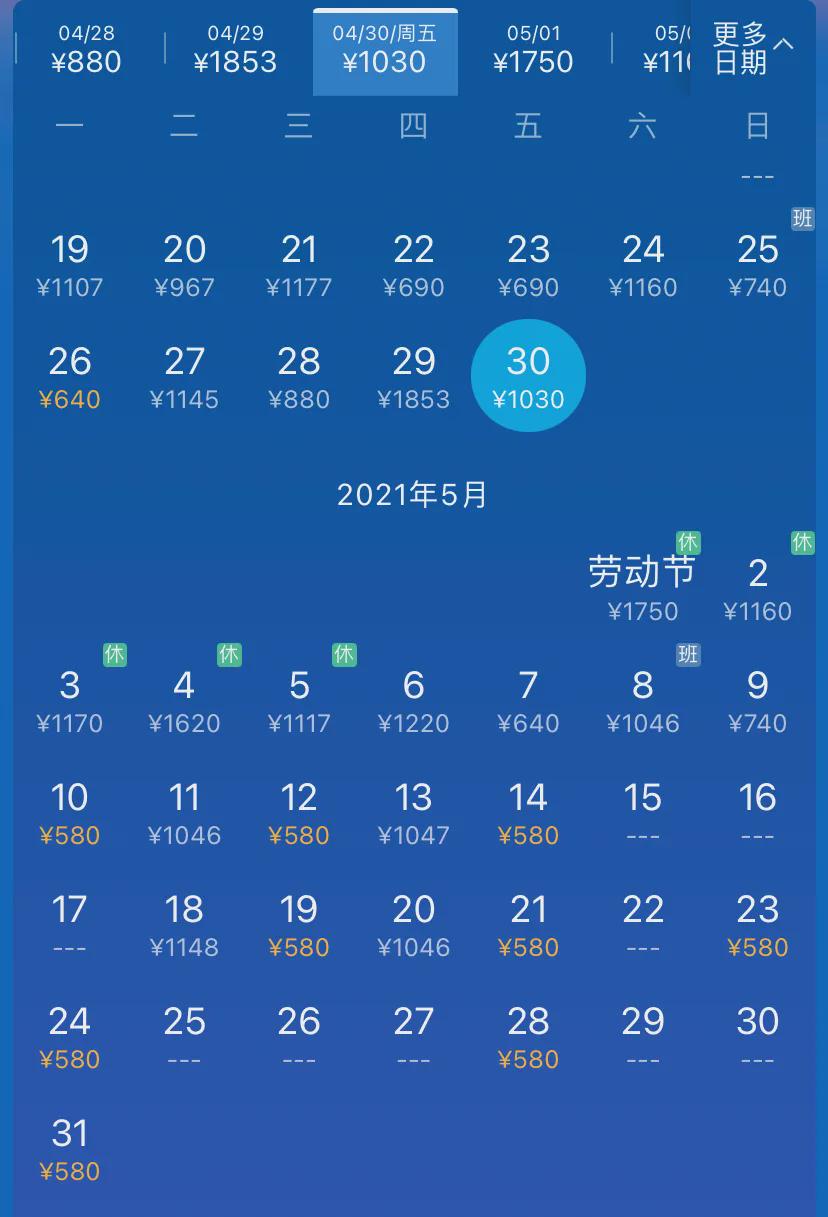Tap the highlighted April 30 date
828x1217 pixels.
pos(528,376)
